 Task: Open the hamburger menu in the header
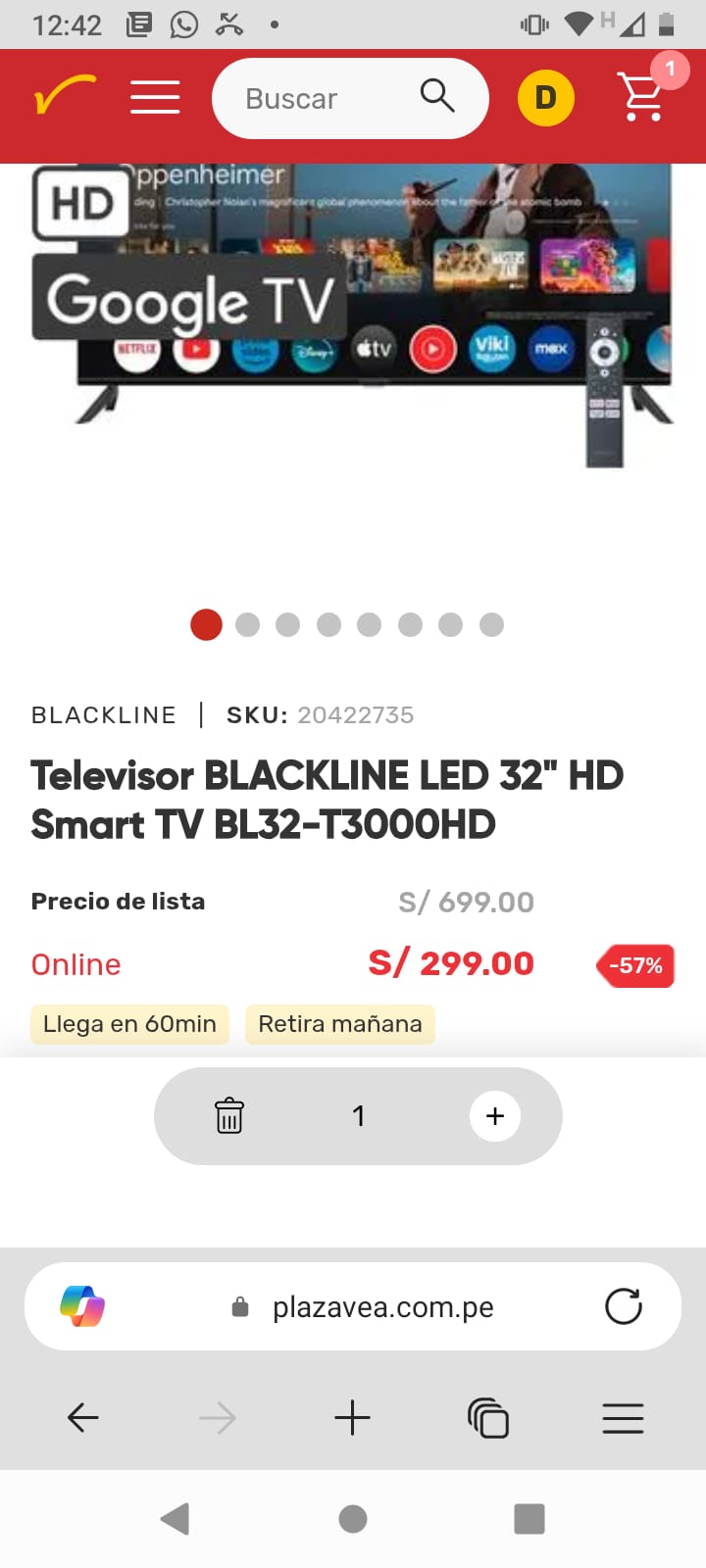point(155,98)
